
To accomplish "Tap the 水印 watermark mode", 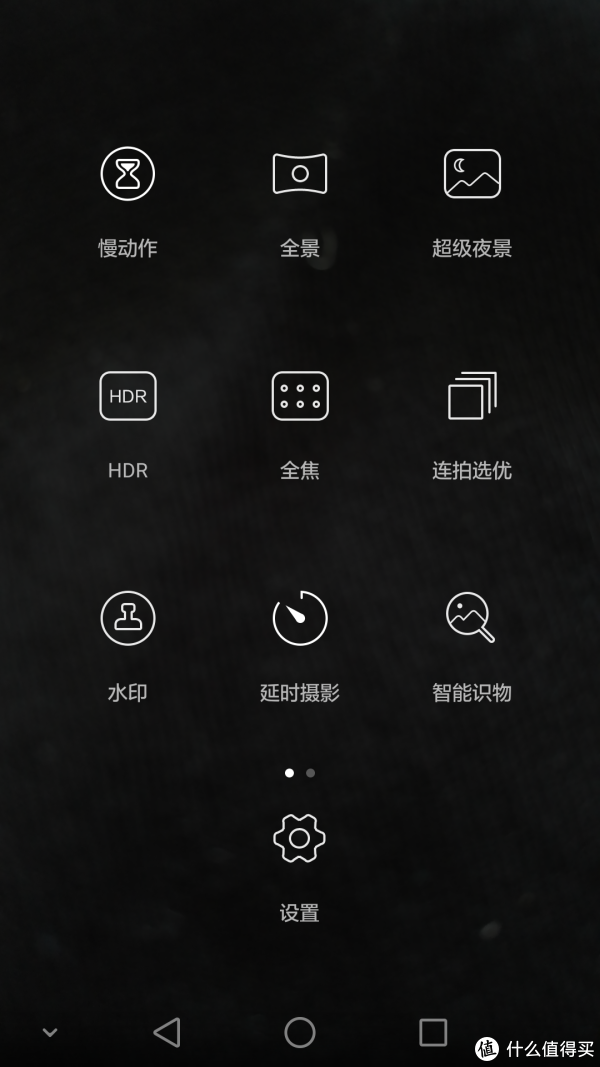I will (128, 618).
